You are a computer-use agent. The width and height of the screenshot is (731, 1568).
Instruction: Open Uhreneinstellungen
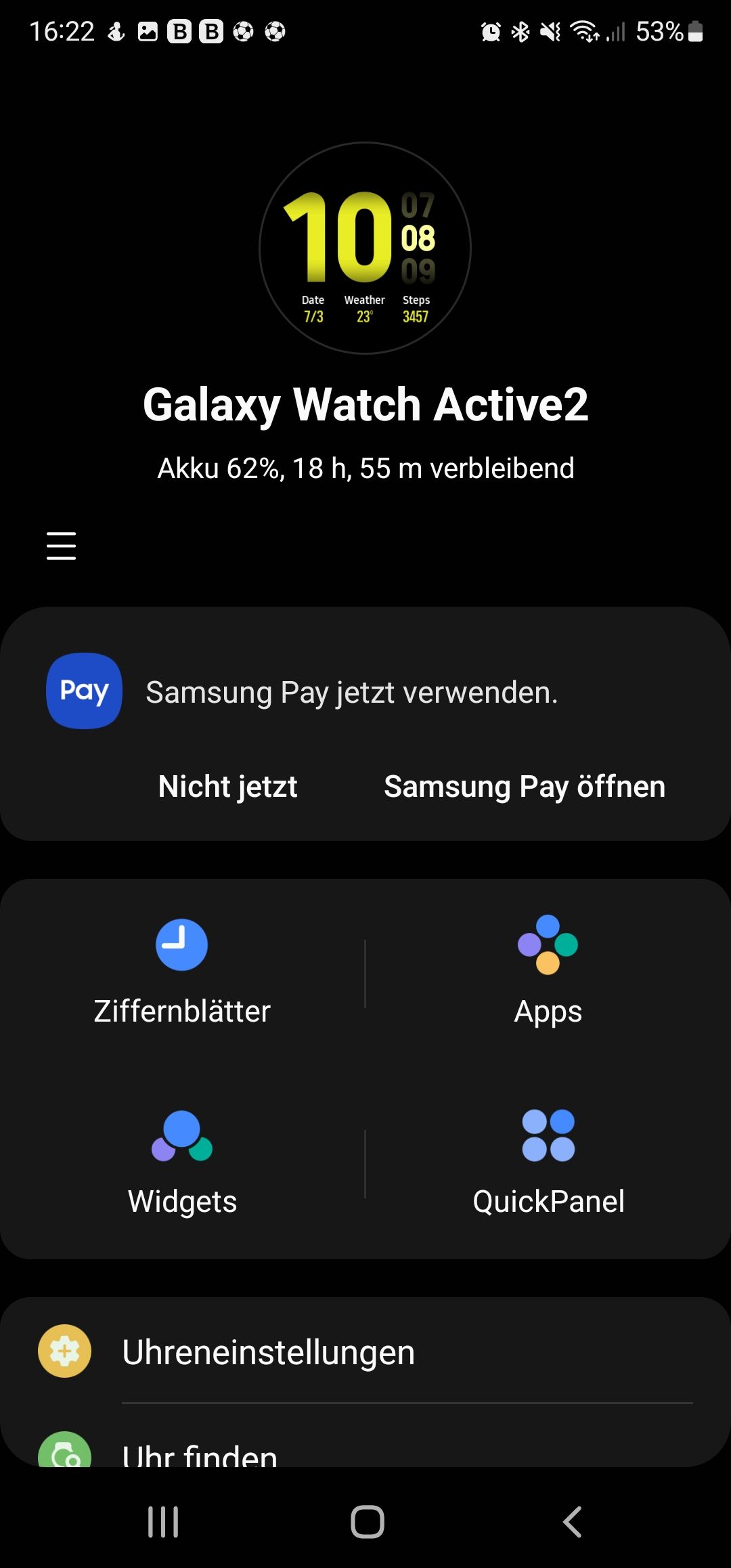[365, 1351]
